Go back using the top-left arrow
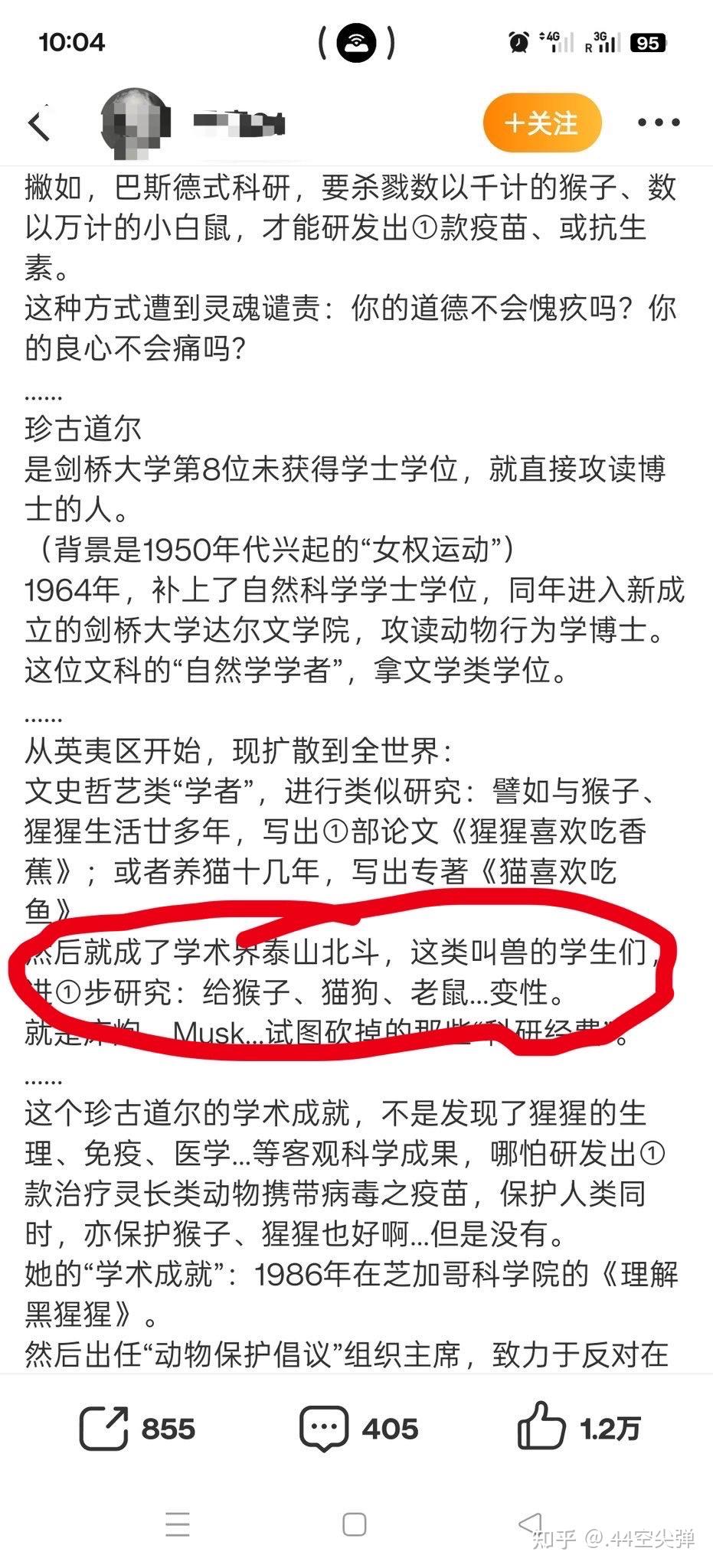 click(x=40, y=125)
